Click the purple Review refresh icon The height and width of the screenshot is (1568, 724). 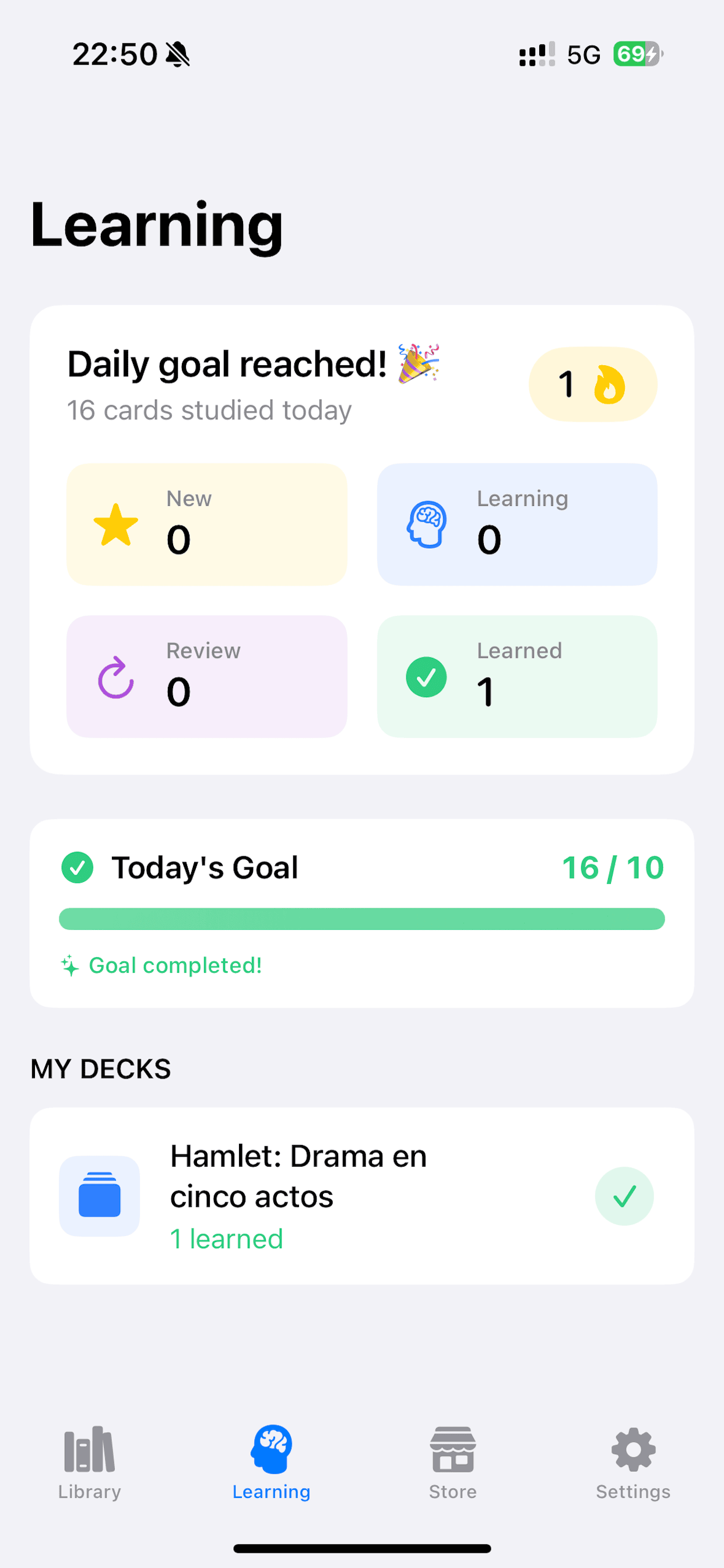pyautogui.click(x=115, y=675)
